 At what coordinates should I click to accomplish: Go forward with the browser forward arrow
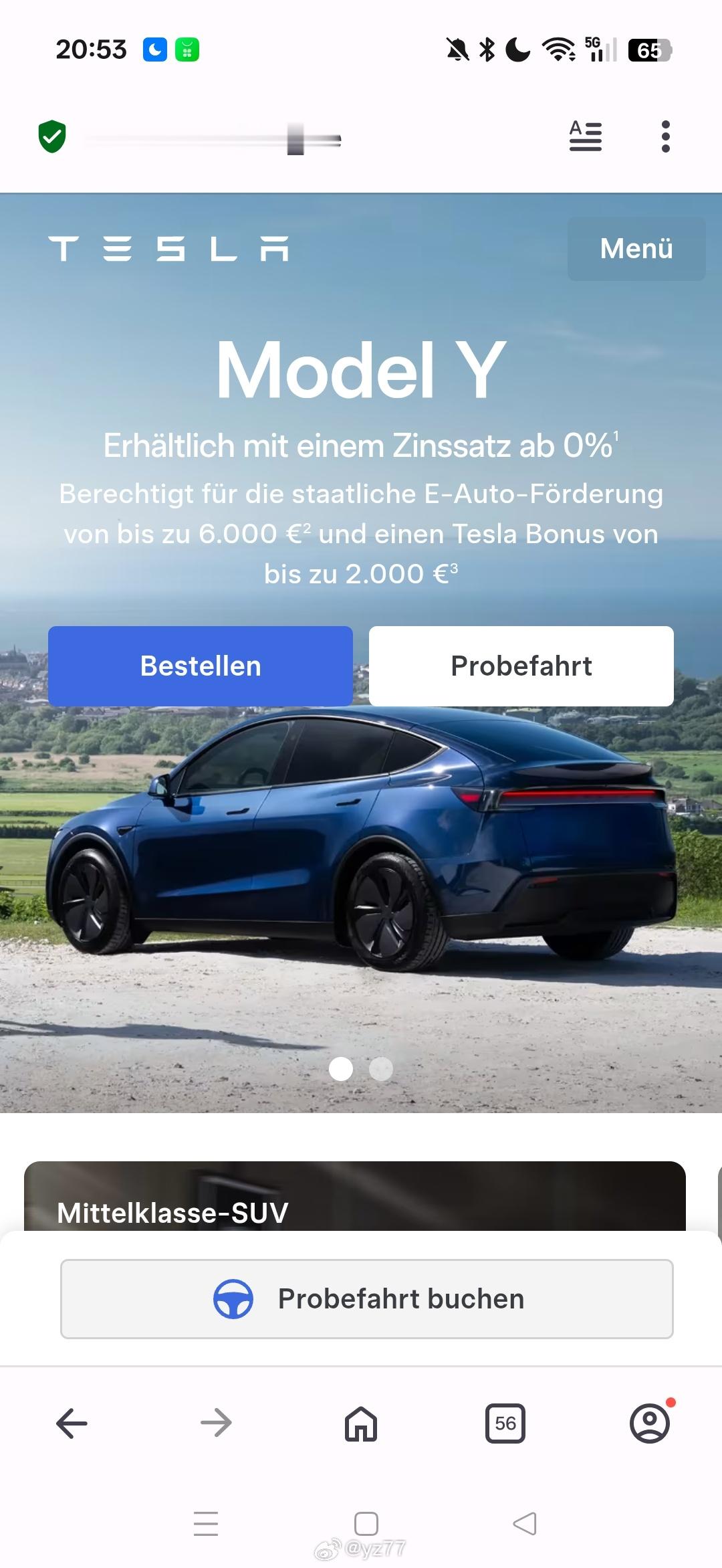216,1423
